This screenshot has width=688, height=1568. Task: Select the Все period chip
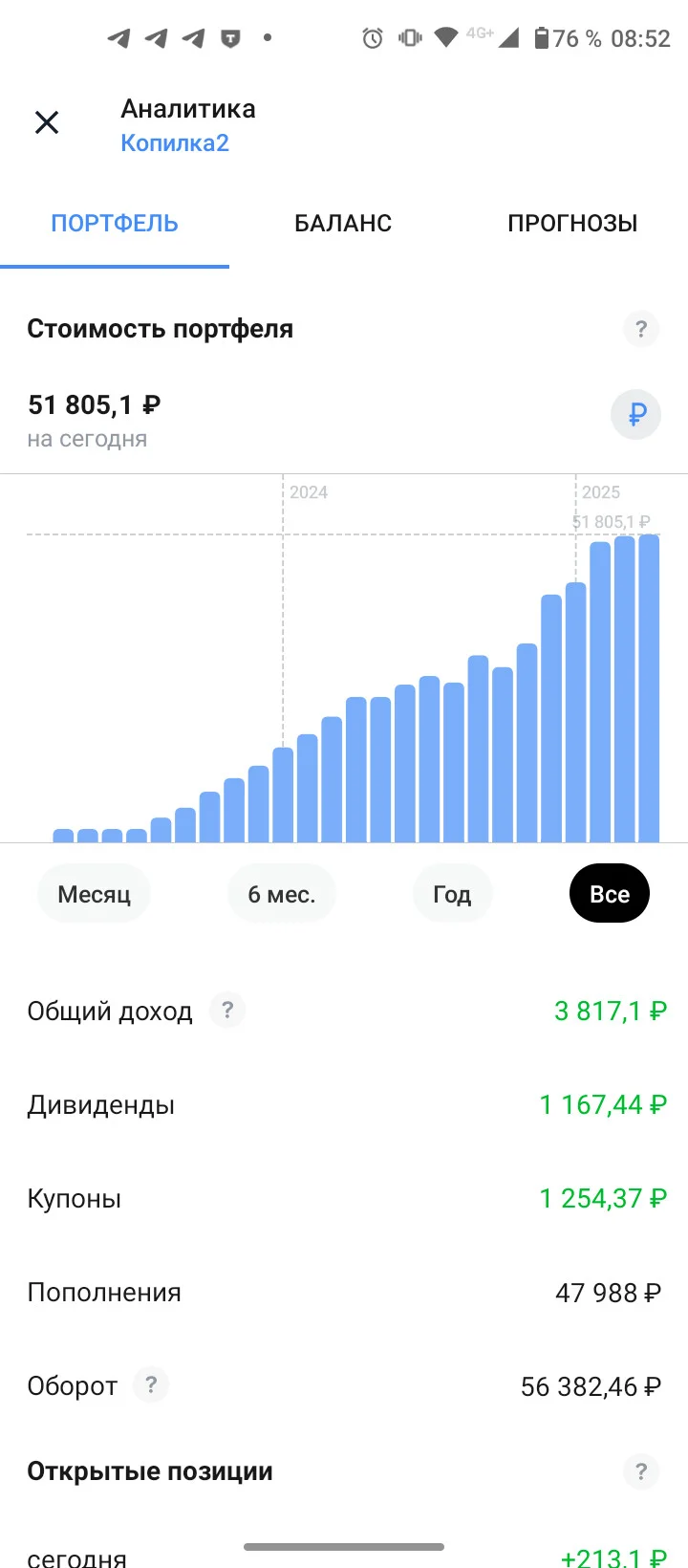click(610, 894)
